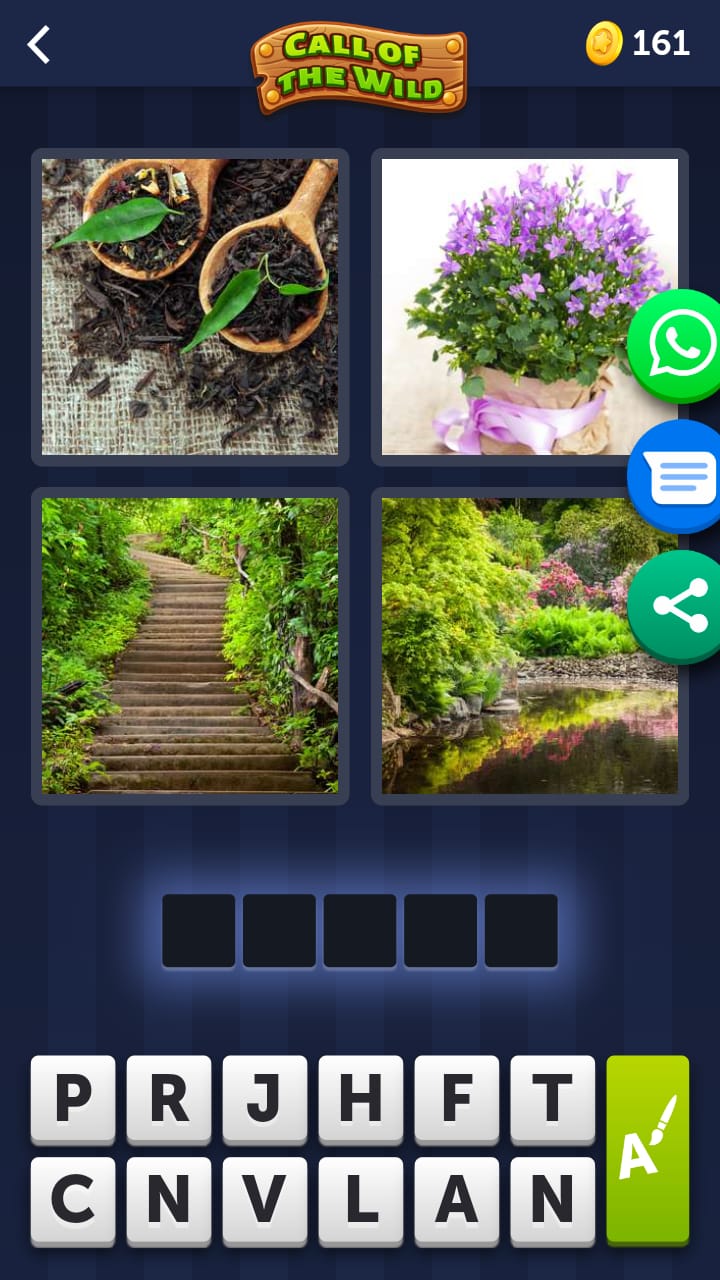This screenshot has height=1280, width=720.
Task: Enlarge the stone stairway picture
Action: click(x=190, y=646)
